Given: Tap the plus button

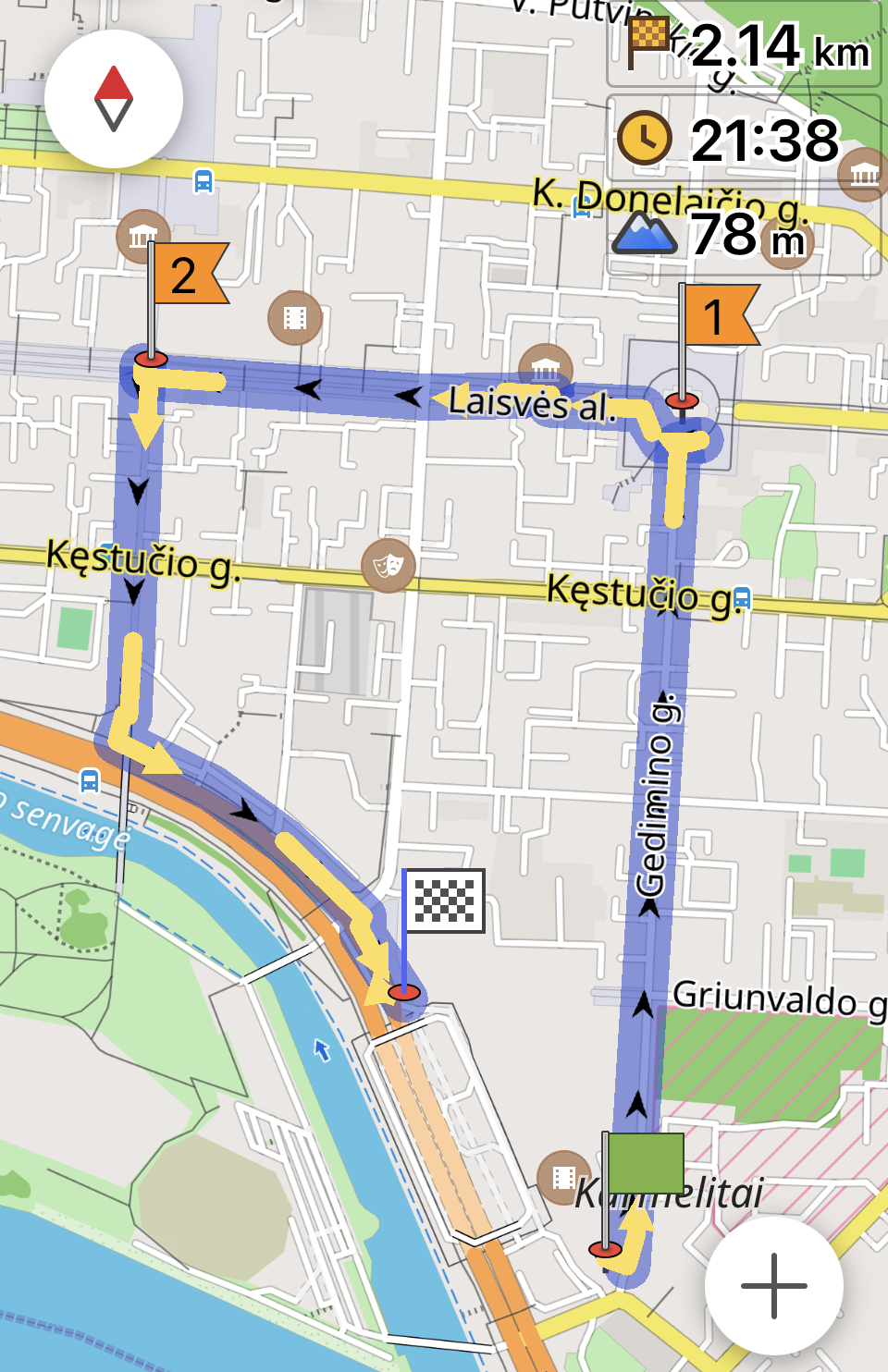Looking at the screenshot, I should [773, 1285].
